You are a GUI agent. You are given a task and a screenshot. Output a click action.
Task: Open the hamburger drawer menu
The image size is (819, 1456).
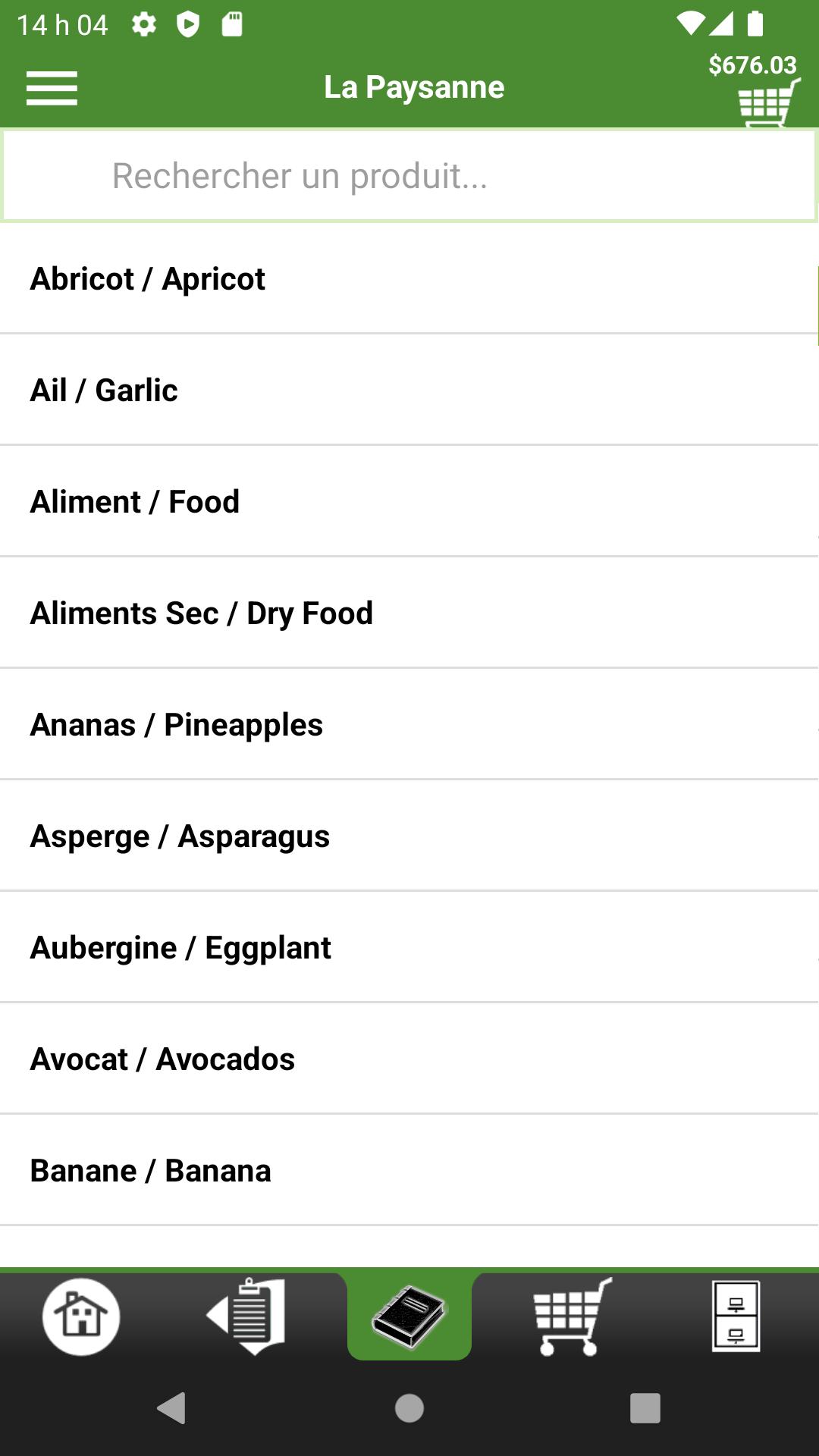52,88
